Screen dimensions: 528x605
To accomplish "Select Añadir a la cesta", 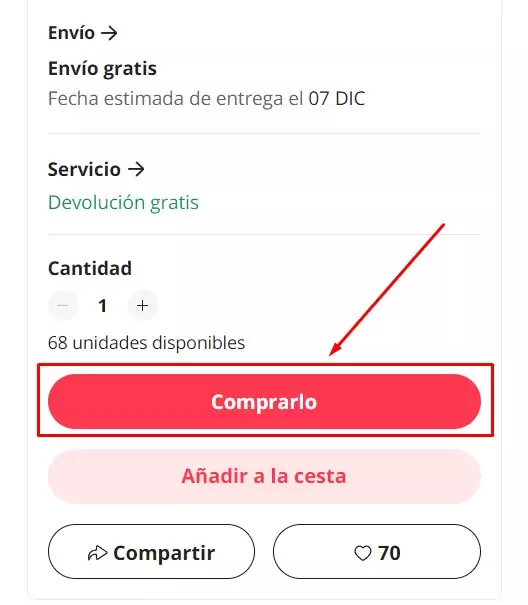I will tap(264, 476).
